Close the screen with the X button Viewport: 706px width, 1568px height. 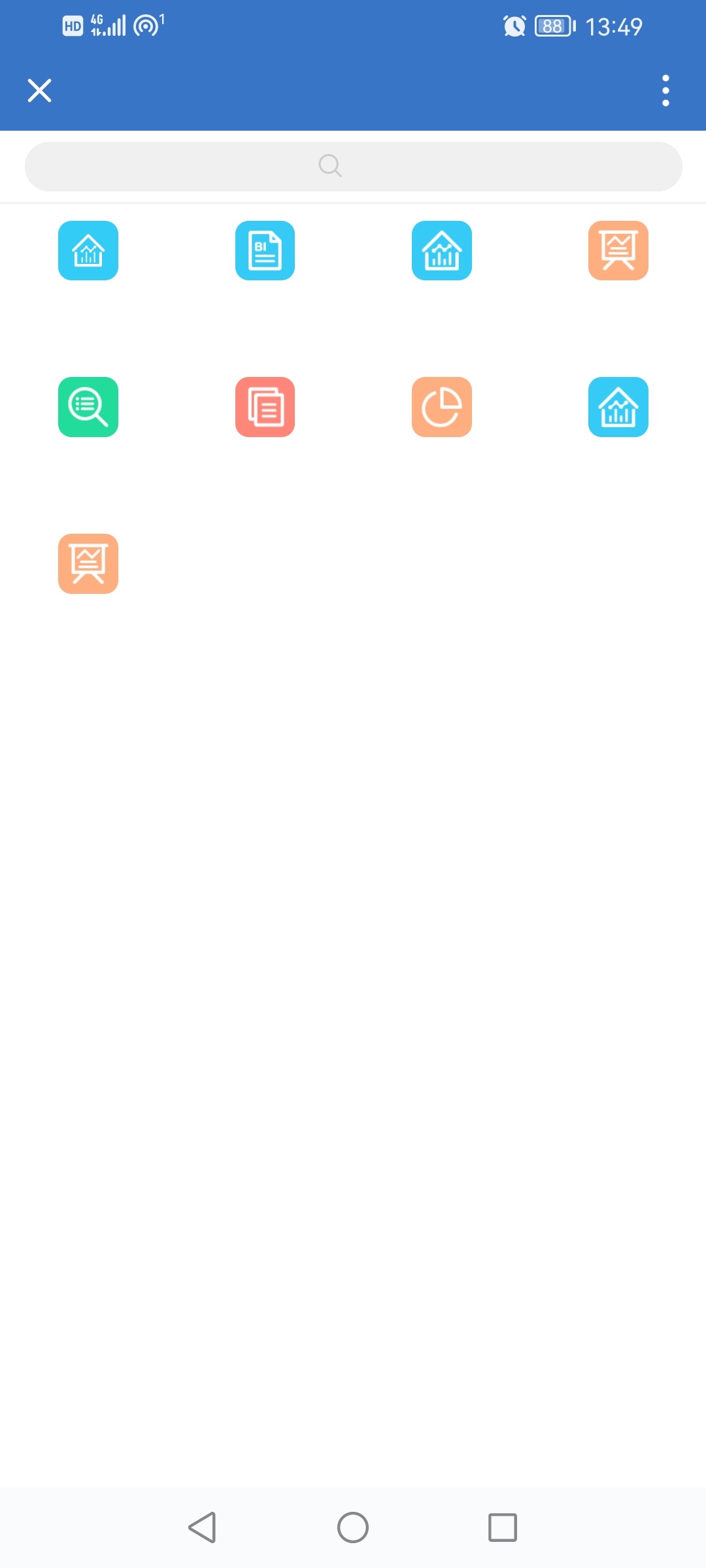(39, 91)
